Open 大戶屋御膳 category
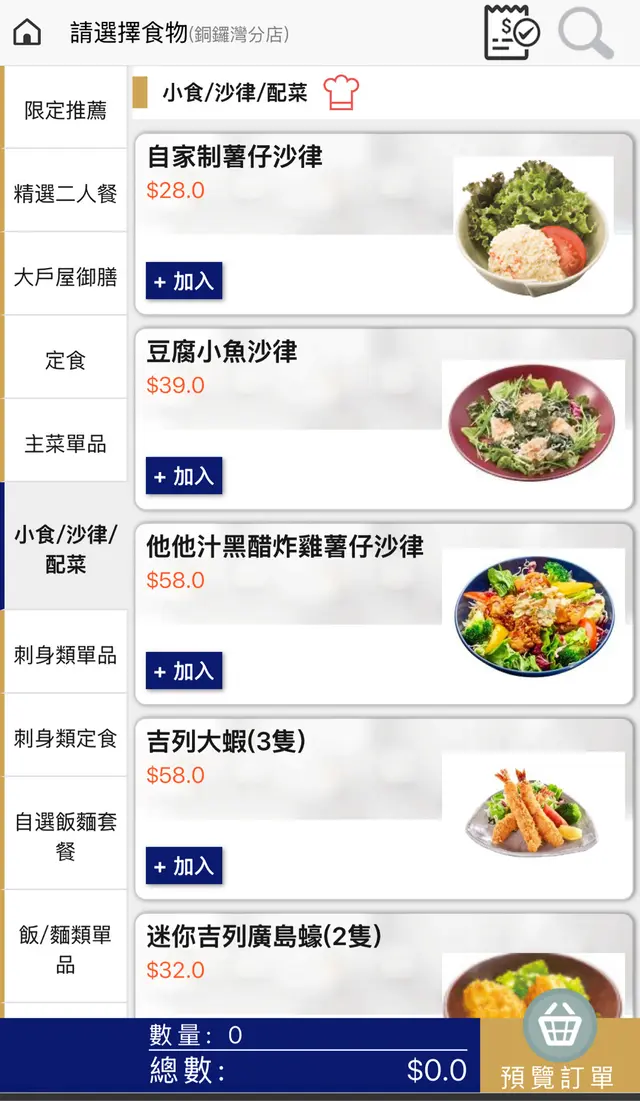This screenshot has width=640, height=1101. 66,277
